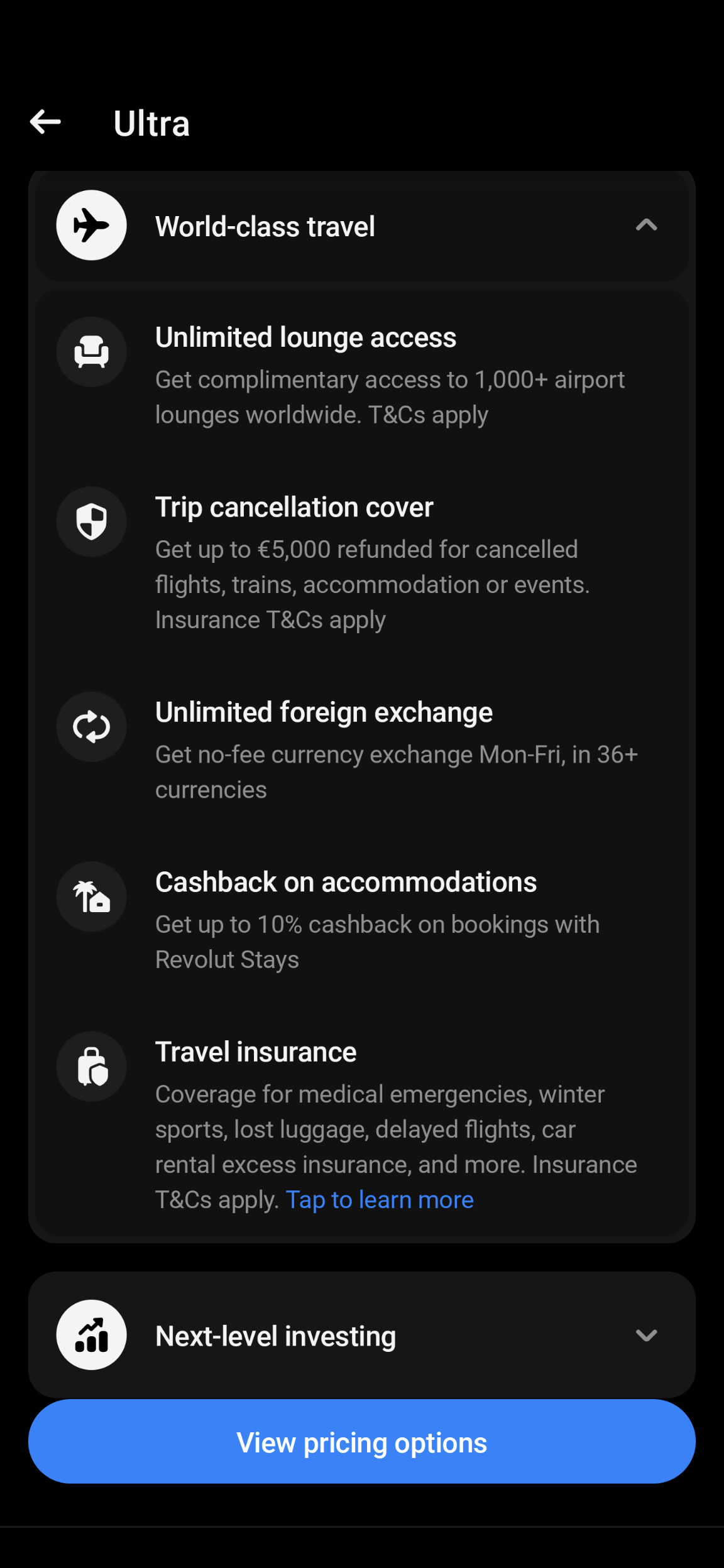Click the shield icon for Trip cancellation cover
The height and width of the screenshot is (1568, 724).
[x=91, y=521]
